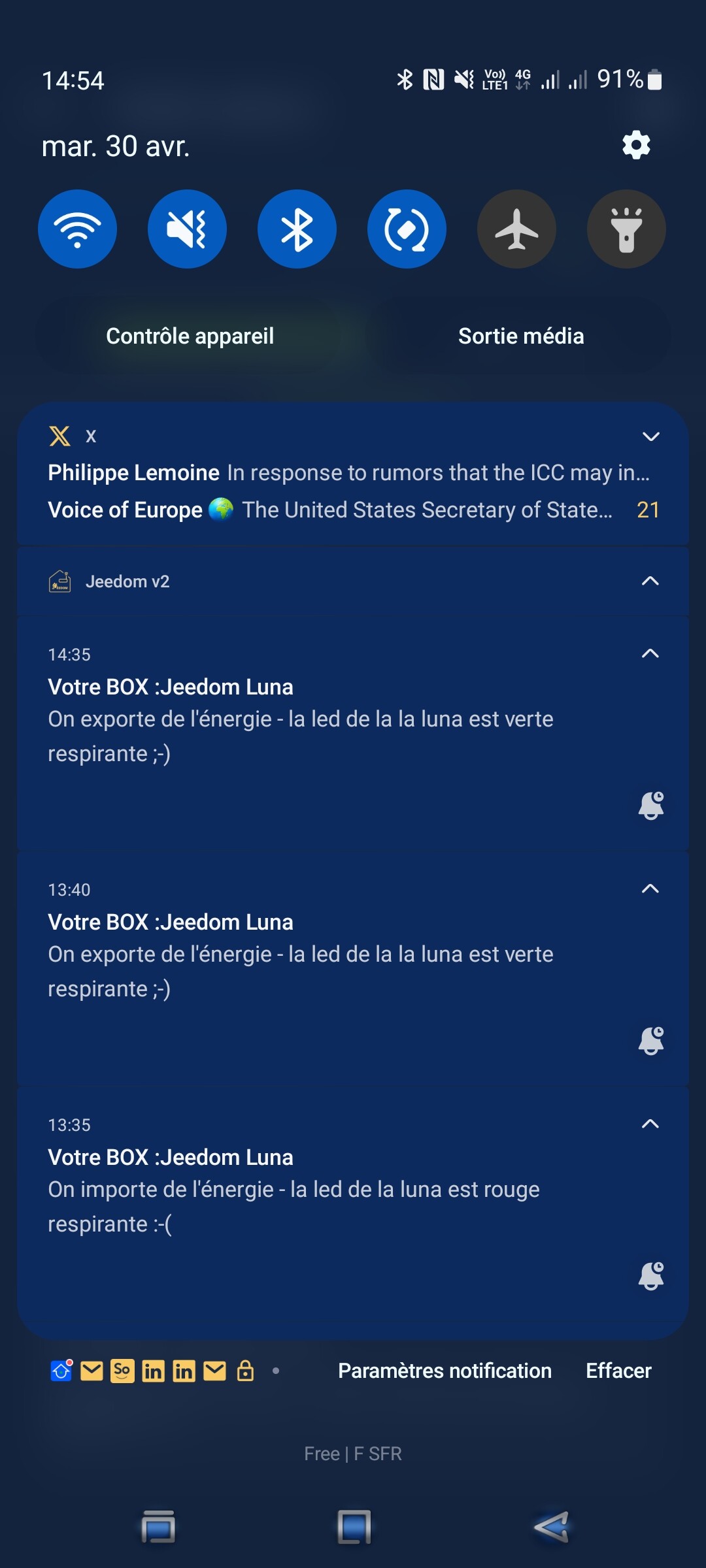This screenshot has width=706, height=1568.
Task: Tap the LinkedIn notification icon at bottom
Action: coord(153,1370)
